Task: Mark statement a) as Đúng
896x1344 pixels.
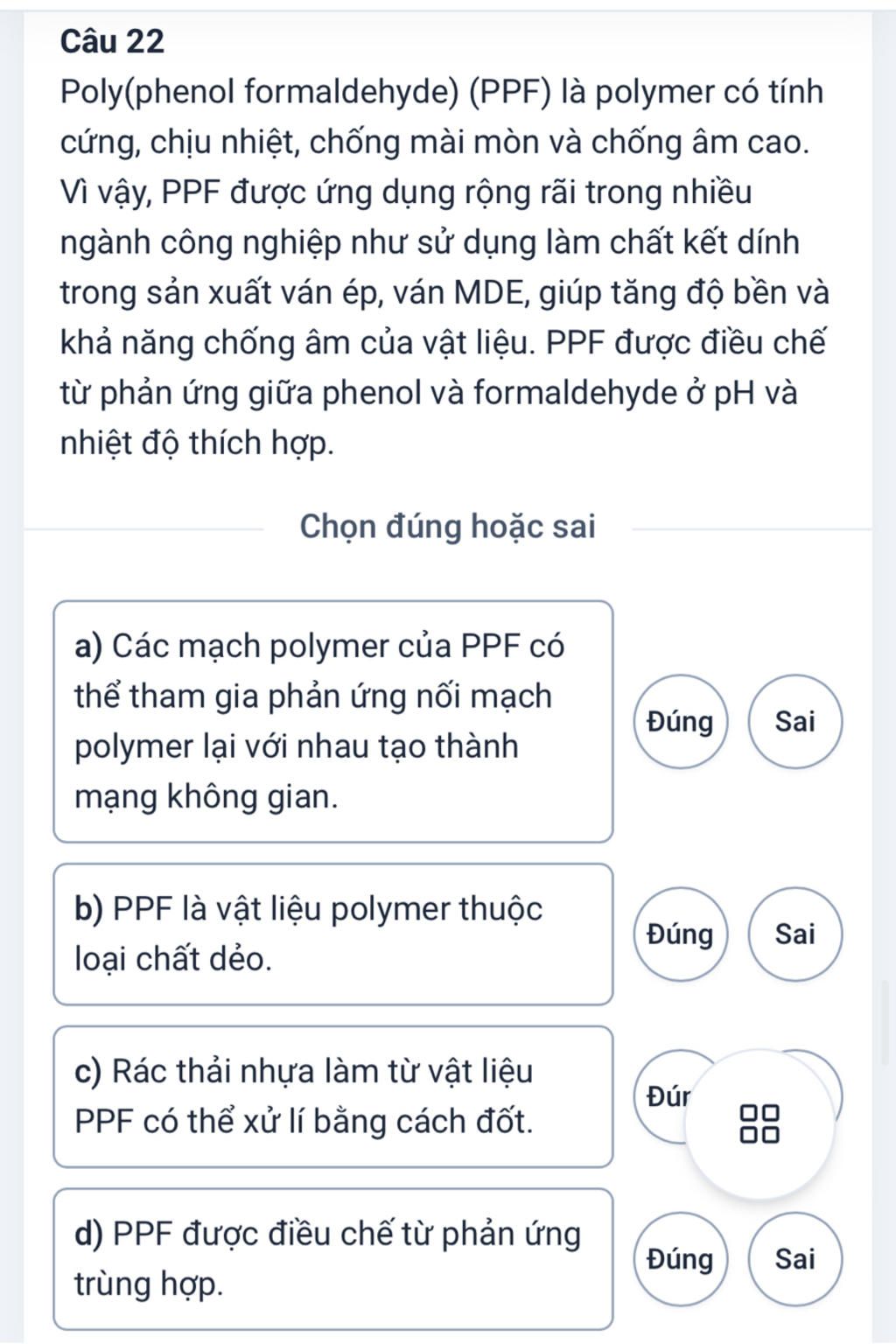Action: (680, 722)
